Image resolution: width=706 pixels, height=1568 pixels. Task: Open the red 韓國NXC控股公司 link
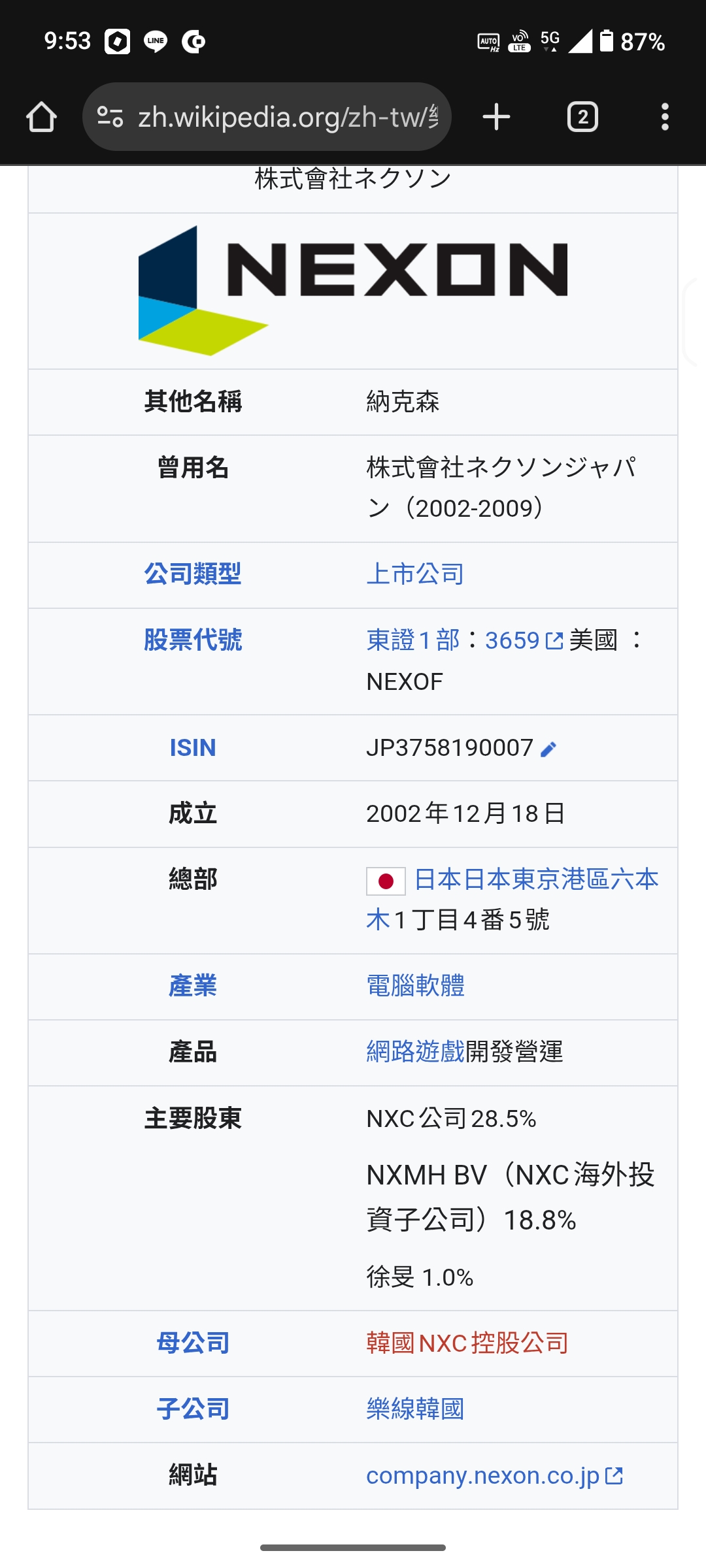(467, 1343)
